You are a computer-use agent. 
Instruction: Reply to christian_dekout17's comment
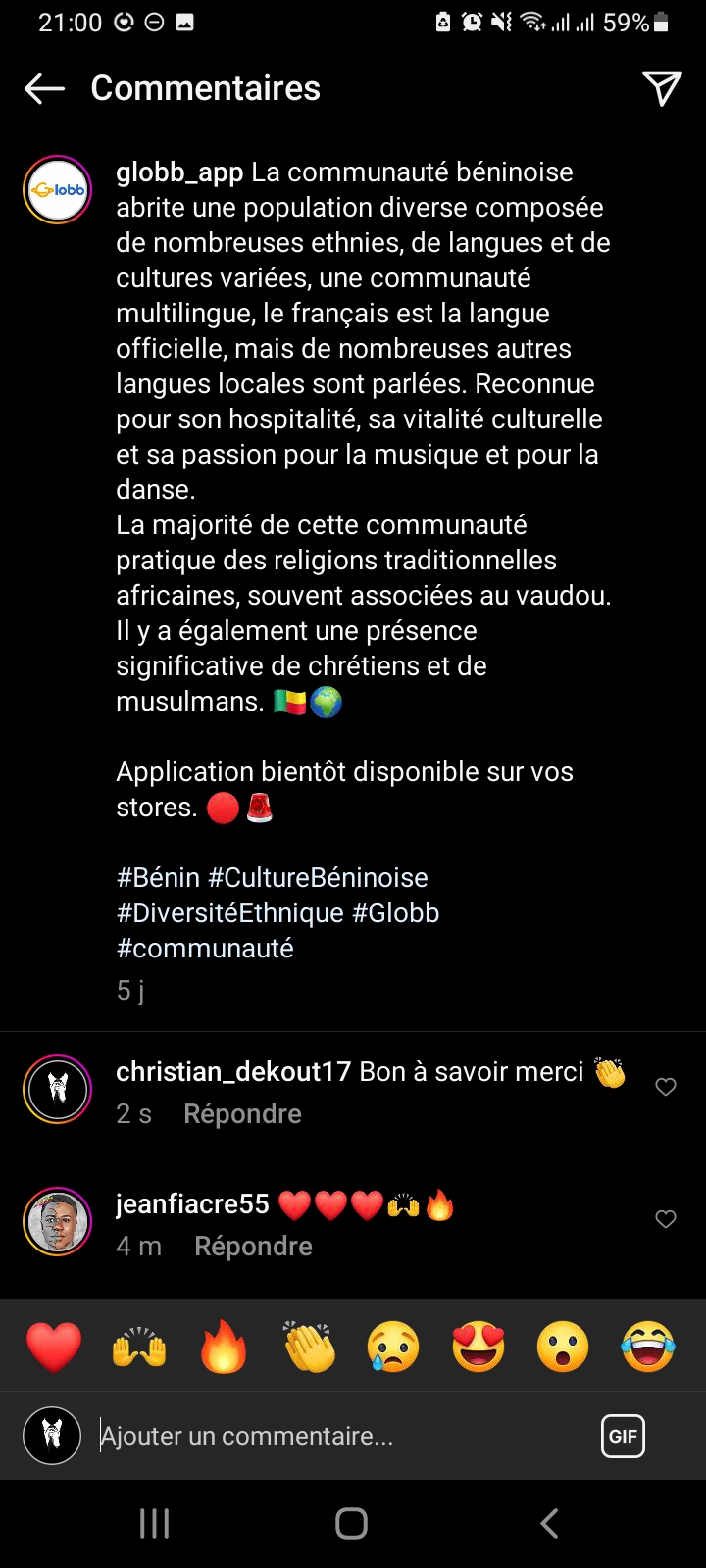coord(242,1114)
